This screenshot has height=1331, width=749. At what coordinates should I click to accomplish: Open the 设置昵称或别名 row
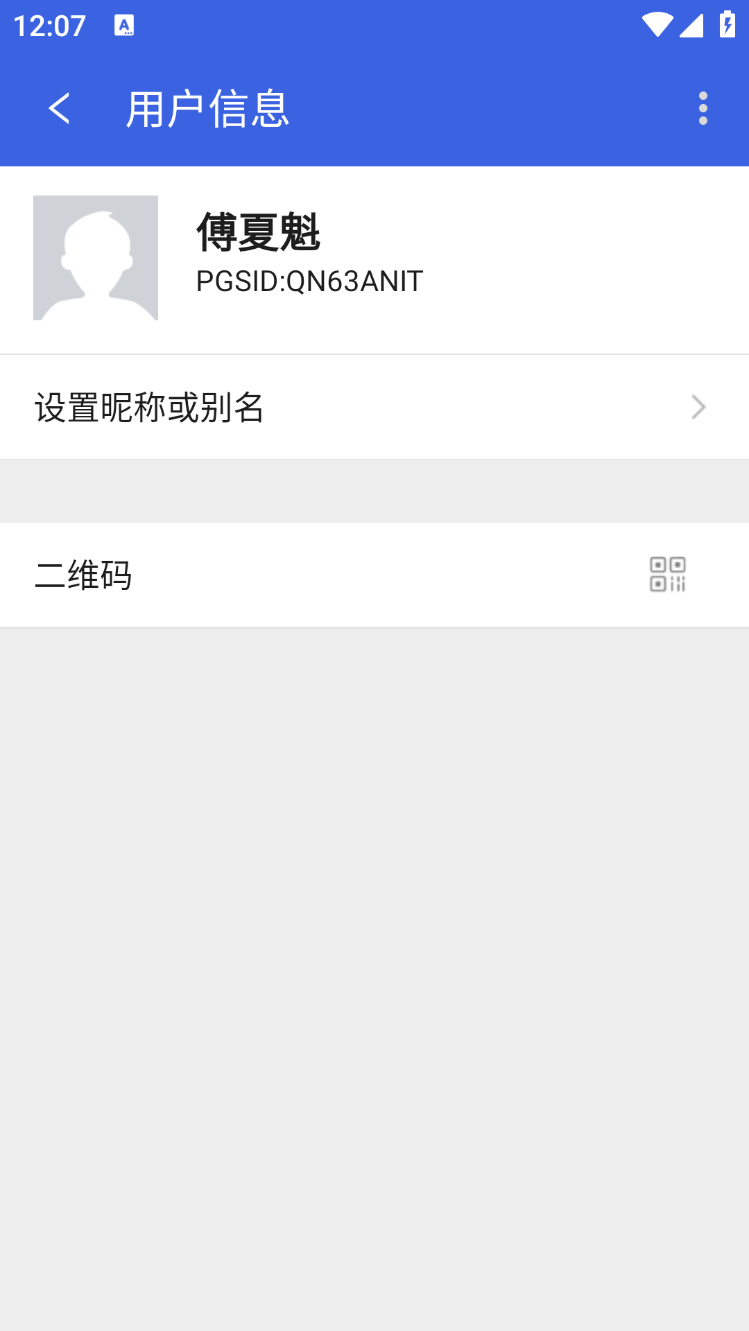374,407
